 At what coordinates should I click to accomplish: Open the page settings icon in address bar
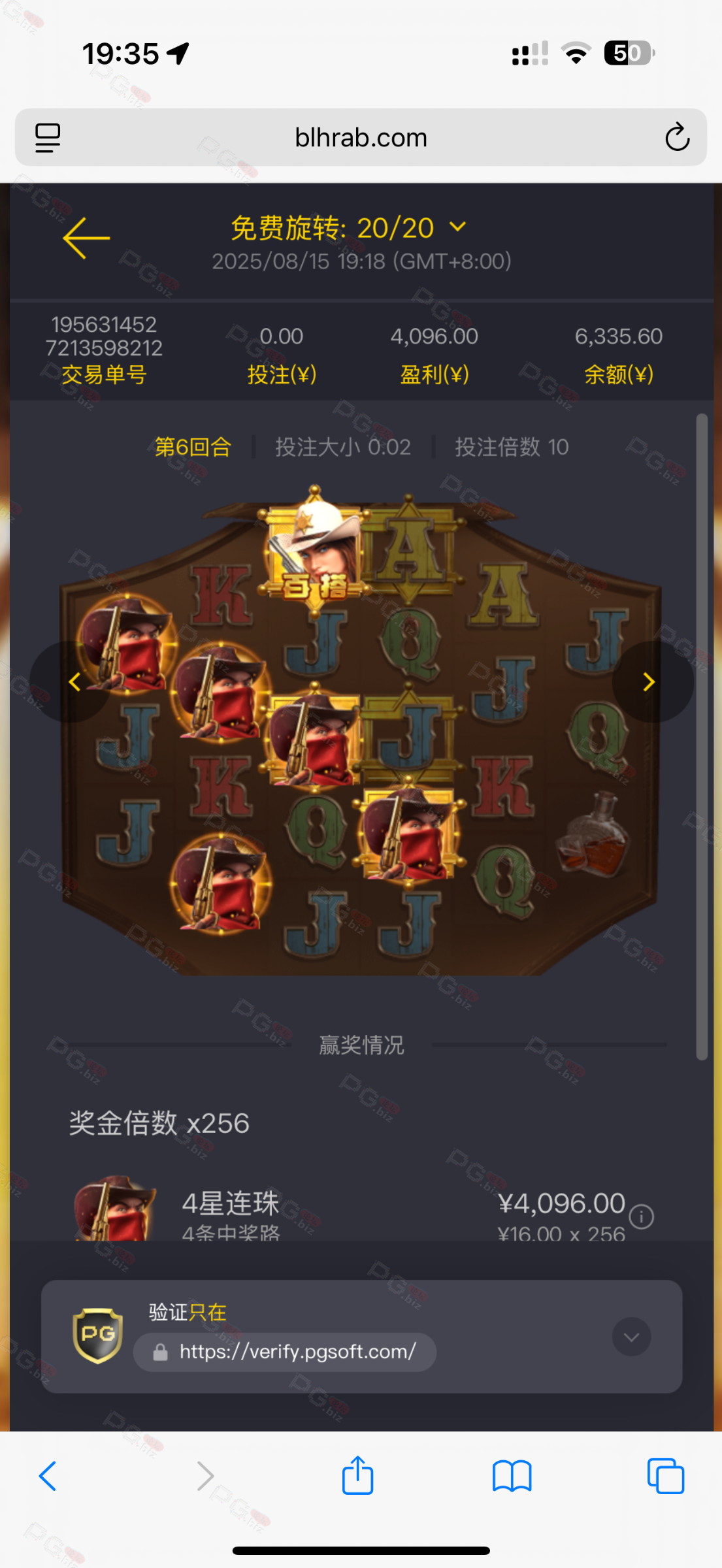48,138
